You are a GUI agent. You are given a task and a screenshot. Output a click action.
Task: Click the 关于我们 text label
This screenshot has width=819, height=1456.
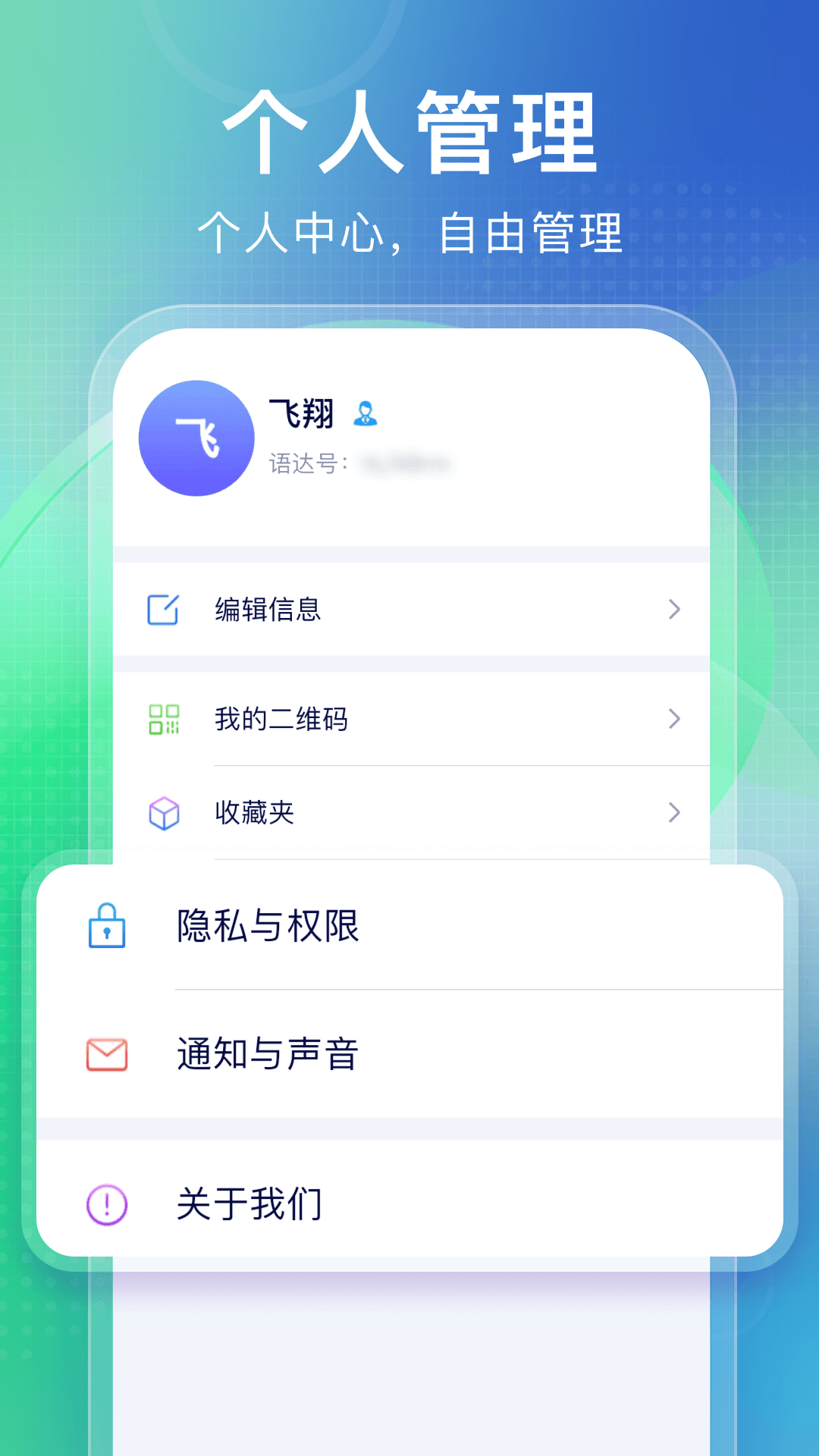click(x=249, y=1200)
